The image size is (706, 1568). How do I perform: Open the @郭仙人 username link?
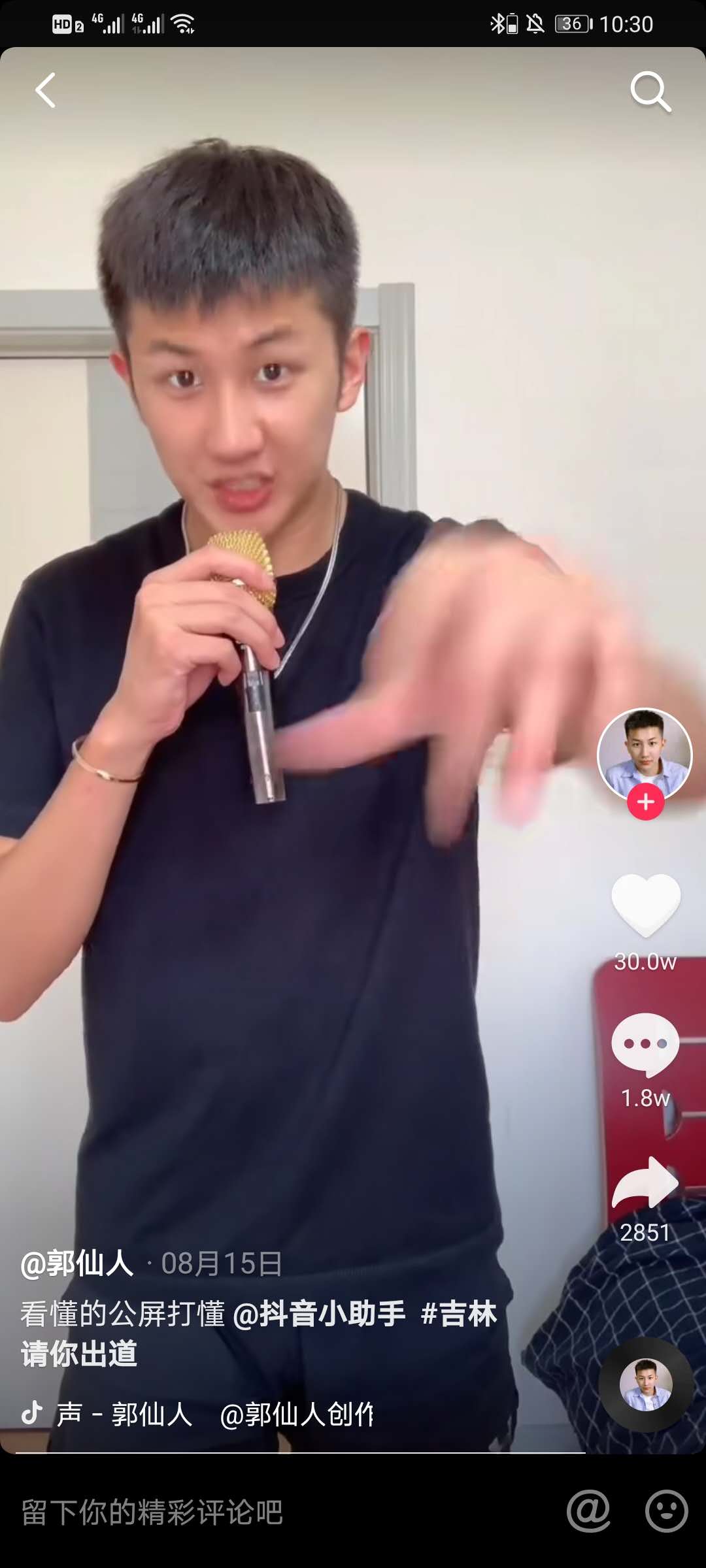tap(77, 1263)
